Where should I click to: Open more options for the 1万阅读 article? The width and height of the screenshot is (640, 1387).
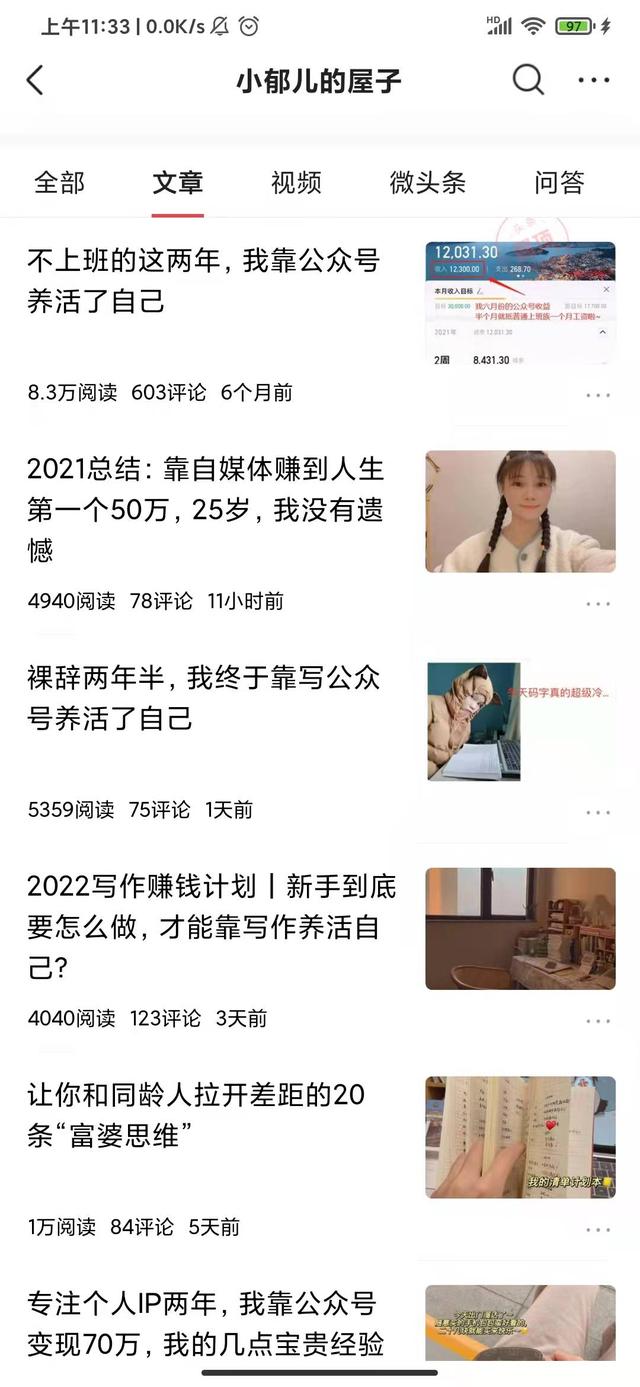point(598,1229)
